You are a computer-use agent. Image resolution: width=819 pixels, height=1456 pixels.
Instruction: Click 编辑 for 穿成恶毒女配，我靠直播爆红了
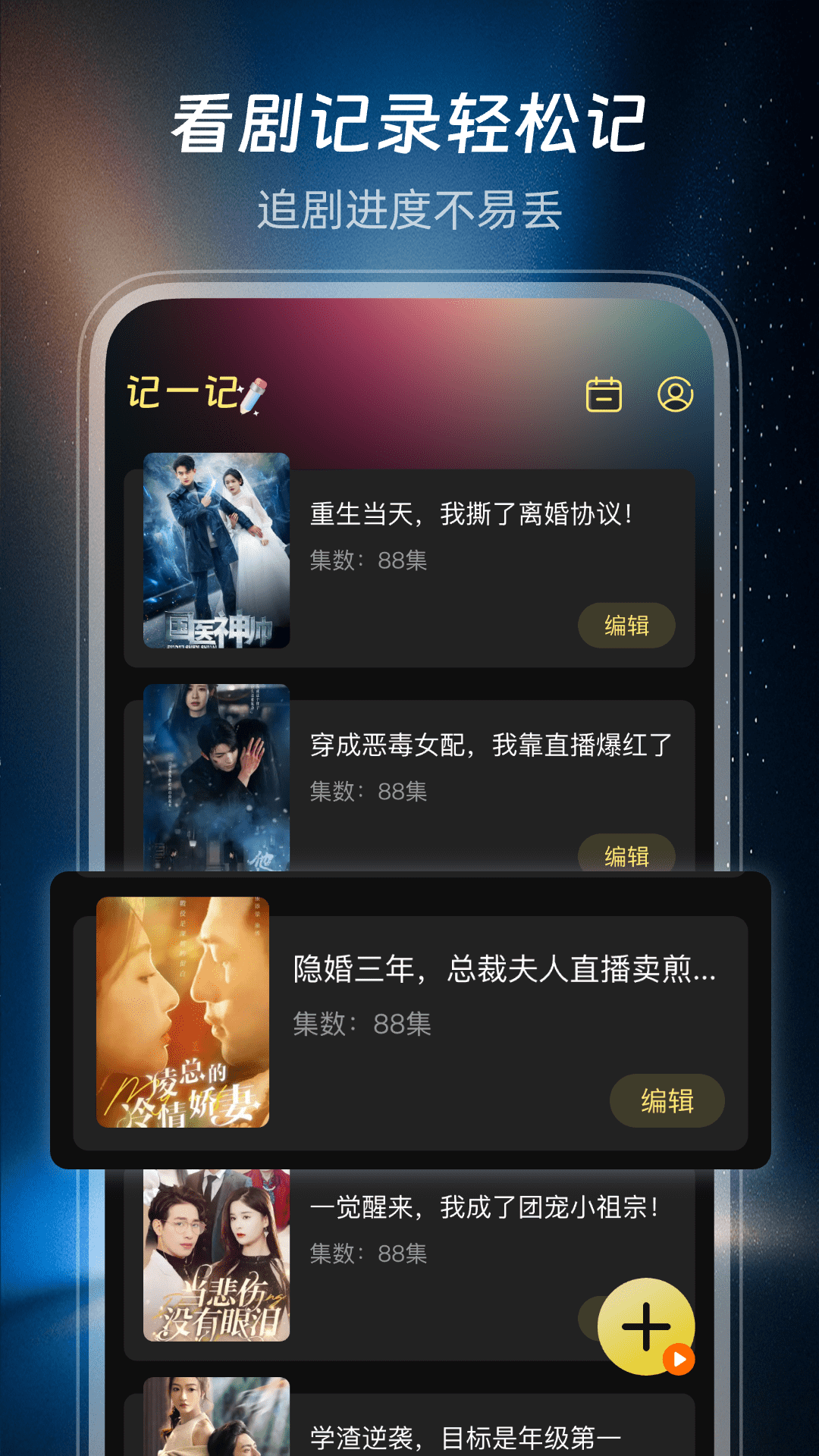click(x=626, y=855)
